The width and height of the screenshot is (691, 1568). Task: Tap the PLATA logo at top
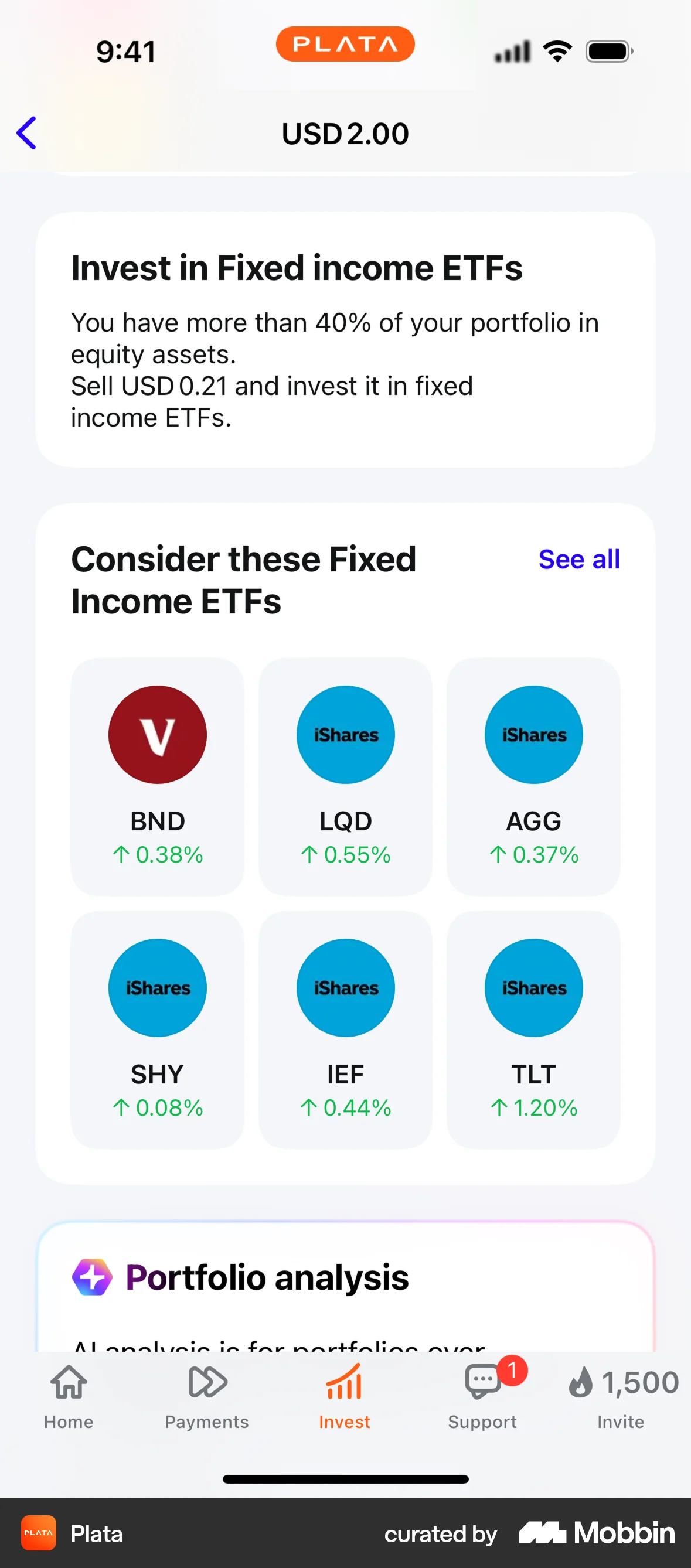(x=345, y=44)
